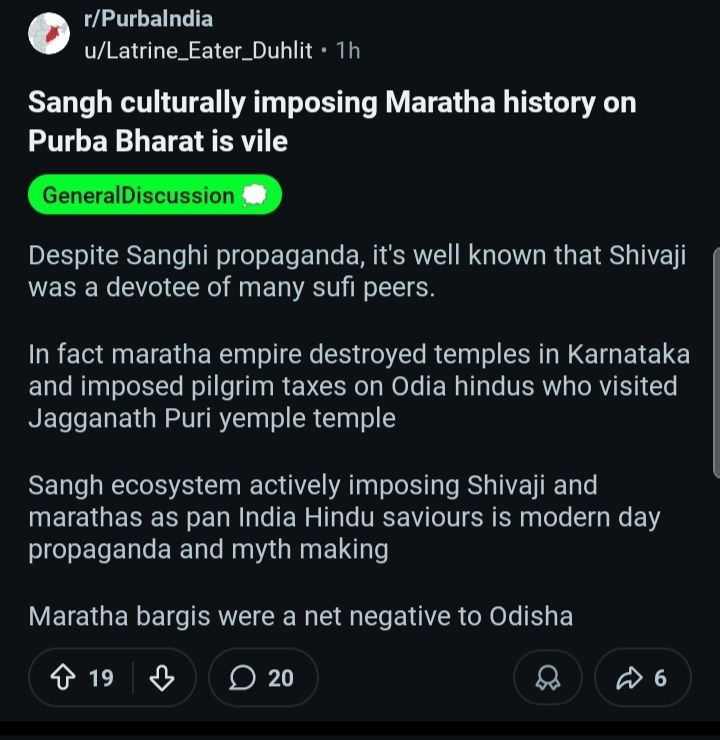Viewport: 720px width, 740px height.
Task: Open the r/PurbaIndia community avatar
Action: [49, 34]
